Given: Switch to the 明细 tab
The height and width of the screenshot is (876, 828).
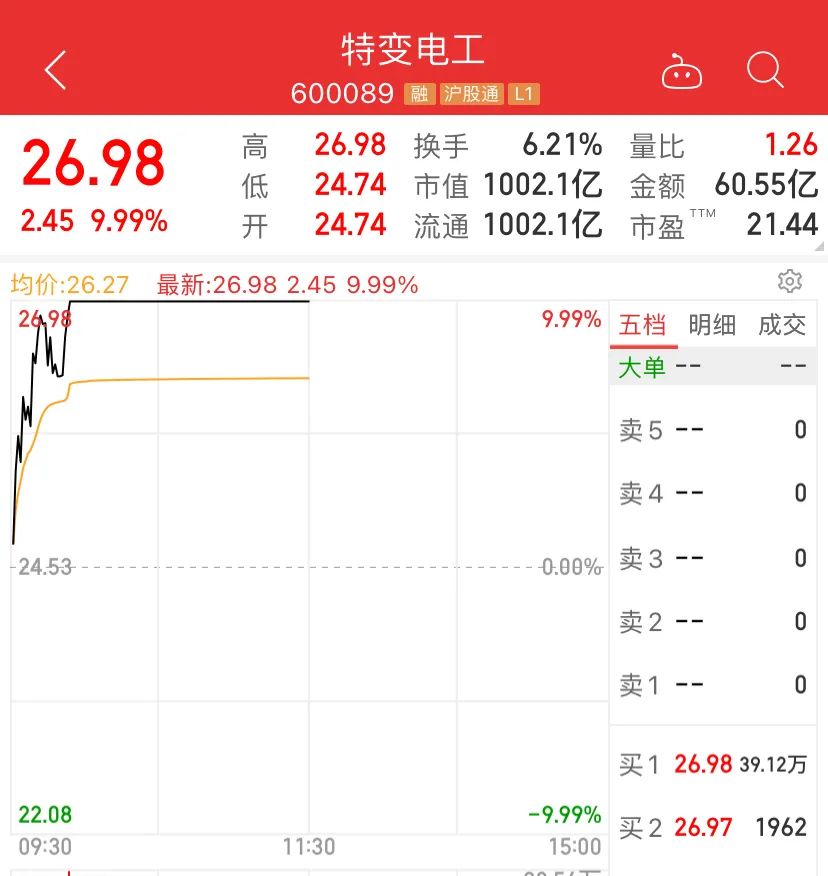Looking at the screenshot, I should [712, 324].
